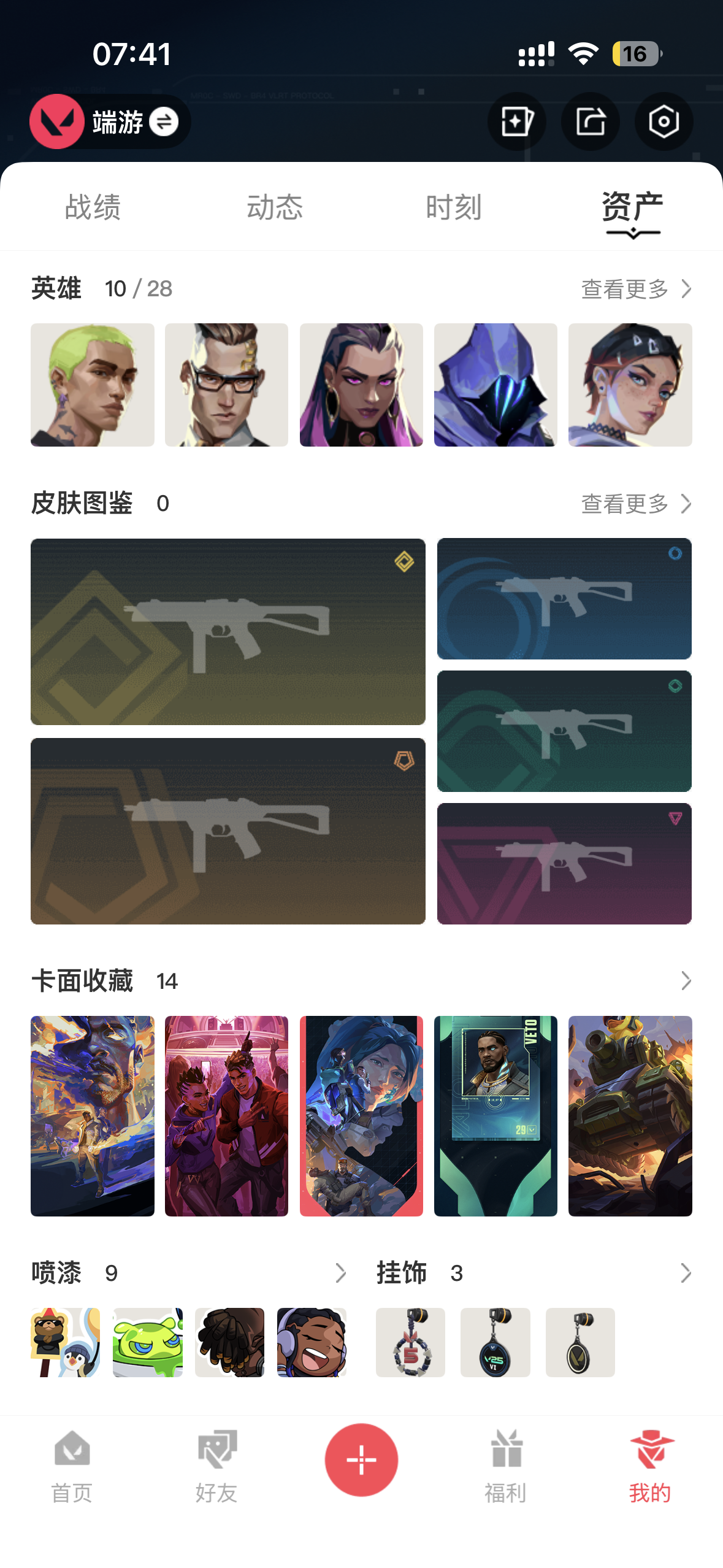Go to 首页 home tab

point(72,1465)
